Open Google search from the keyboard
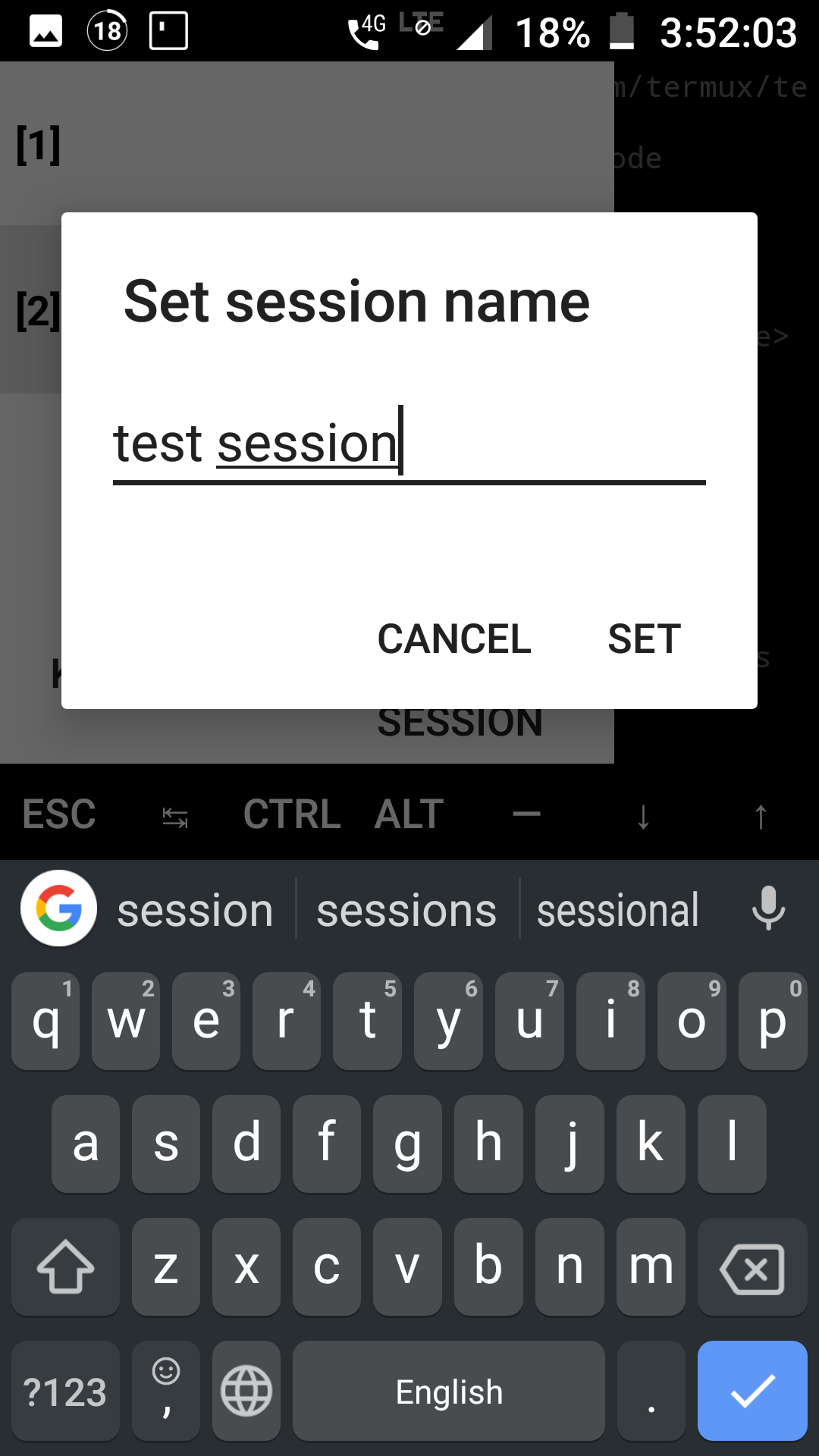This screenshot has height=1456, width=819. tap(59, 908)
